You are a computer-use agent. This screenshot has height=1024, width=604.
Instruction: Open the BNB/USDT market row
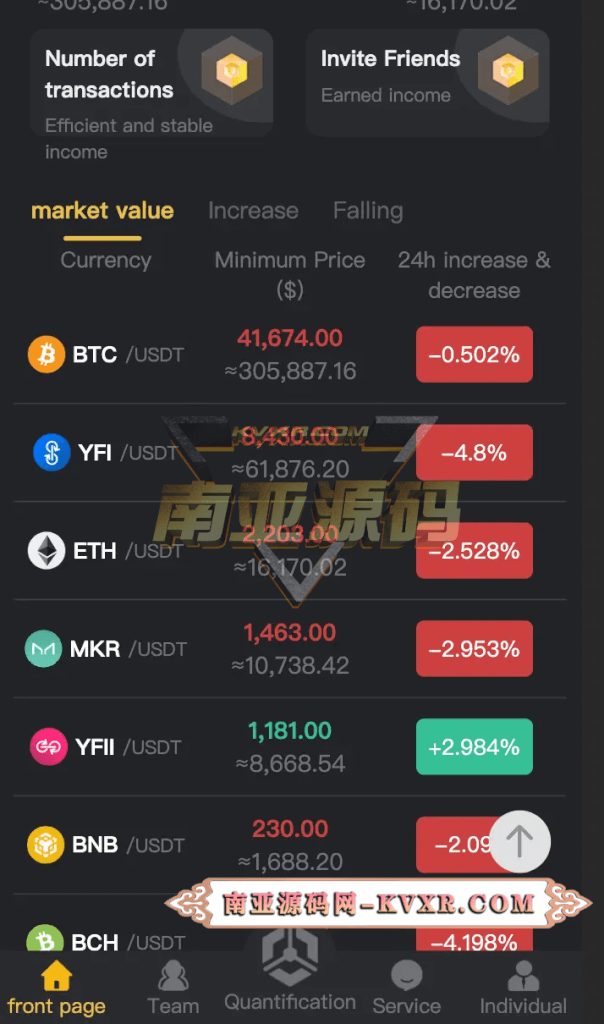(290, 844)
